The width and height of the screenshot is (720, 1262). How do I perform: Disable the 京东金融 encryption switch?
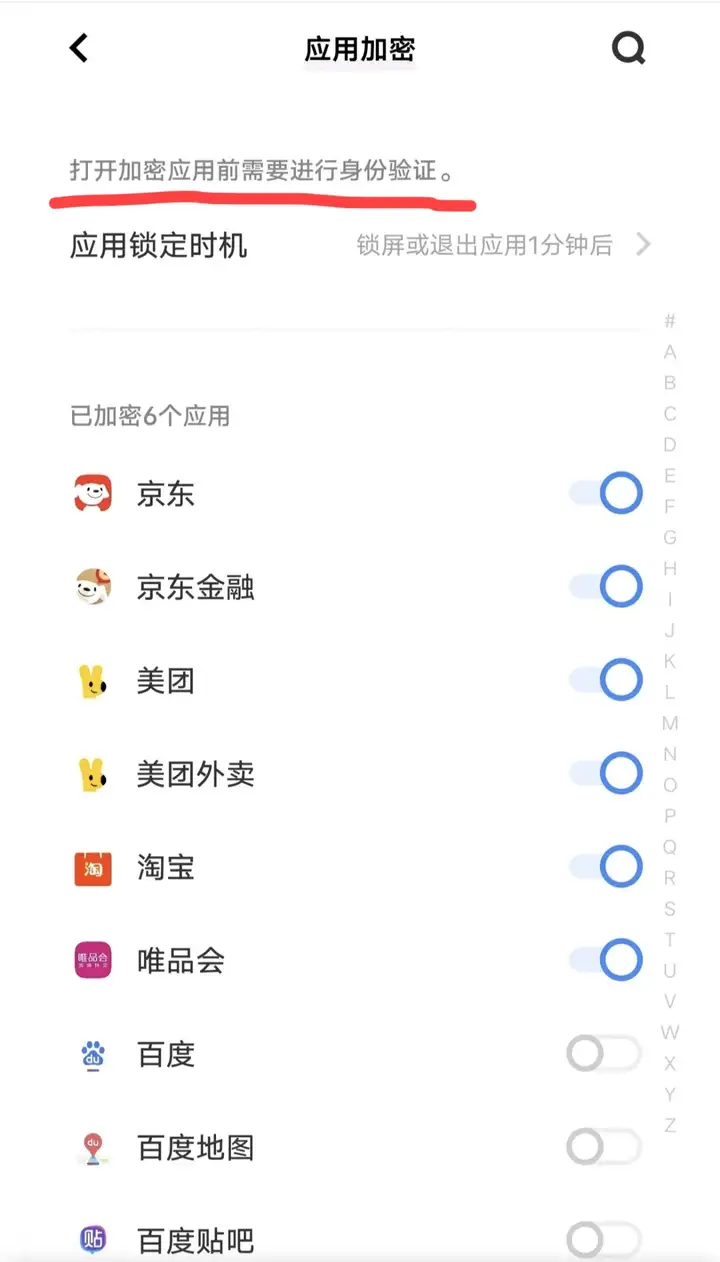(x=606, y=587)
